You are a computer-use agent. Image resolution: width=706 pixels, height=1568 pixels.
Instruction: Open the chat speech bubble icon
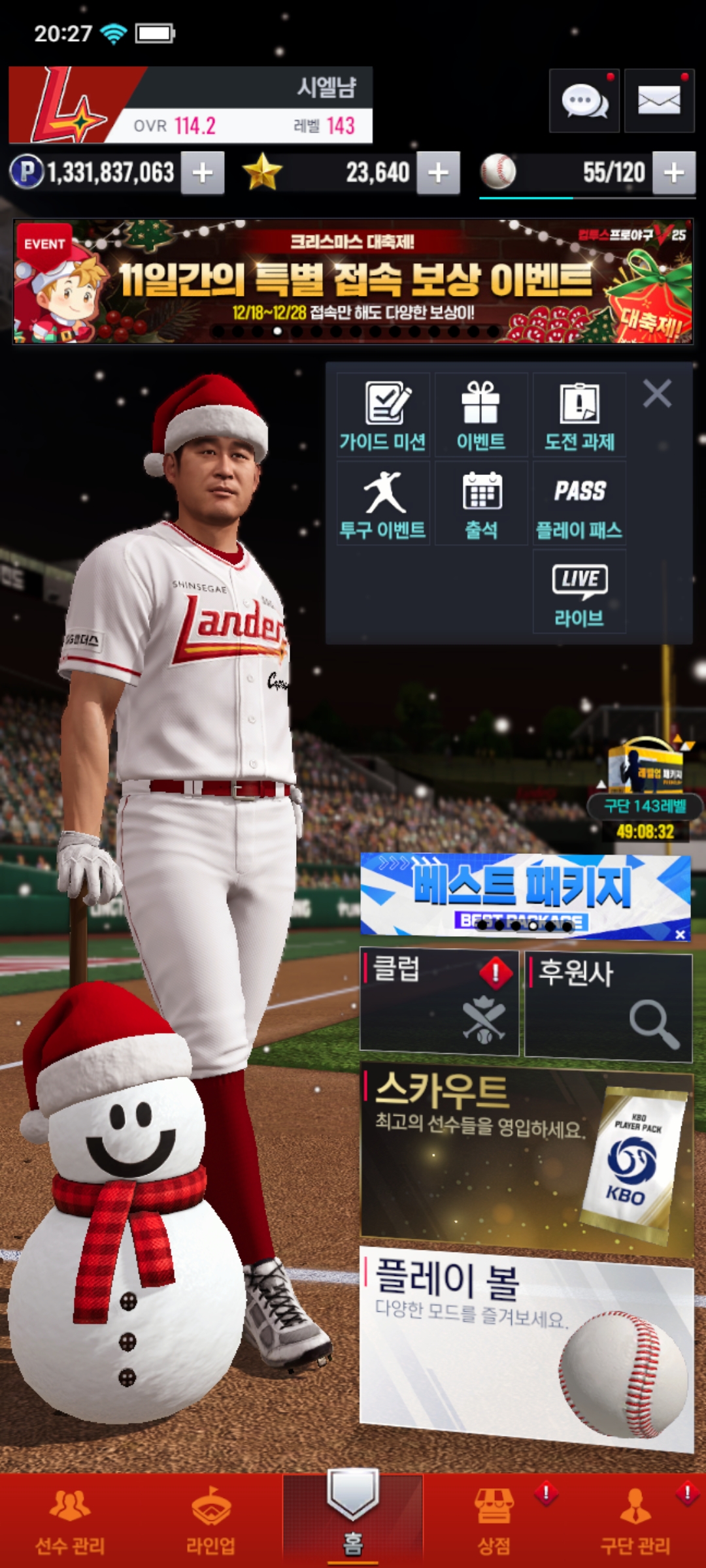pyautogui.click(x=584, y=101)
